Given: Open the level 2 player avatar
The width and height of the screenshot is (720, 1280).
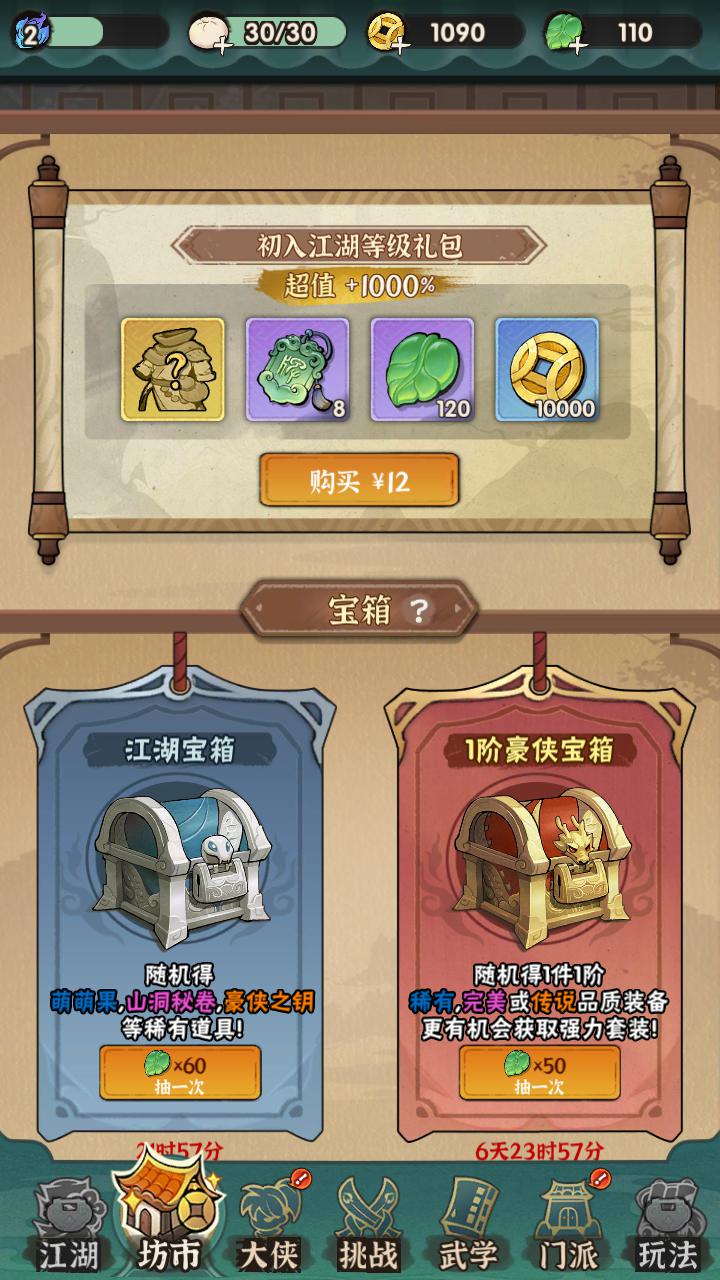Looking at the screenshot, I should tap(32, 33).
